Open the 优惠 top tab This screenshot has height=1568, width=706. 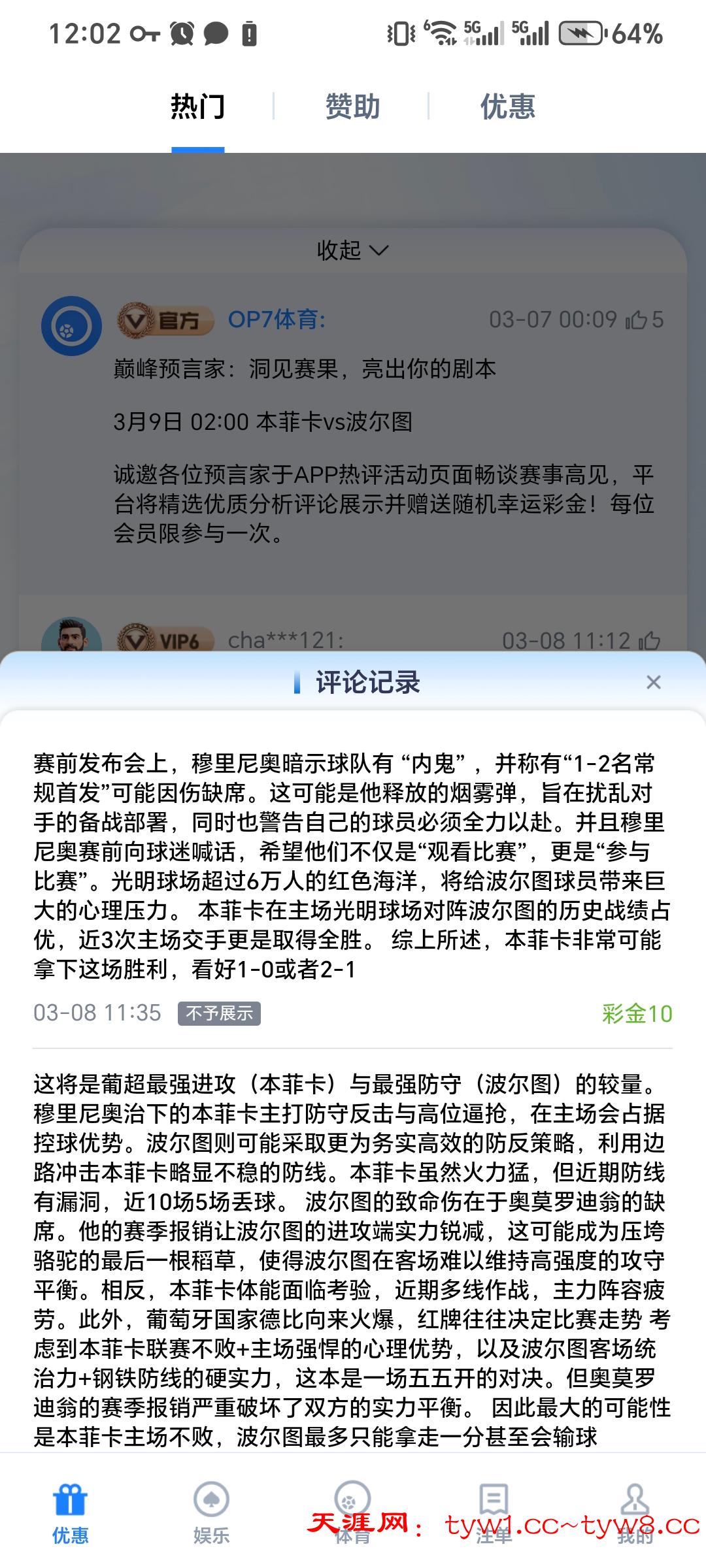pyautogui.click(x=508, y=106)
